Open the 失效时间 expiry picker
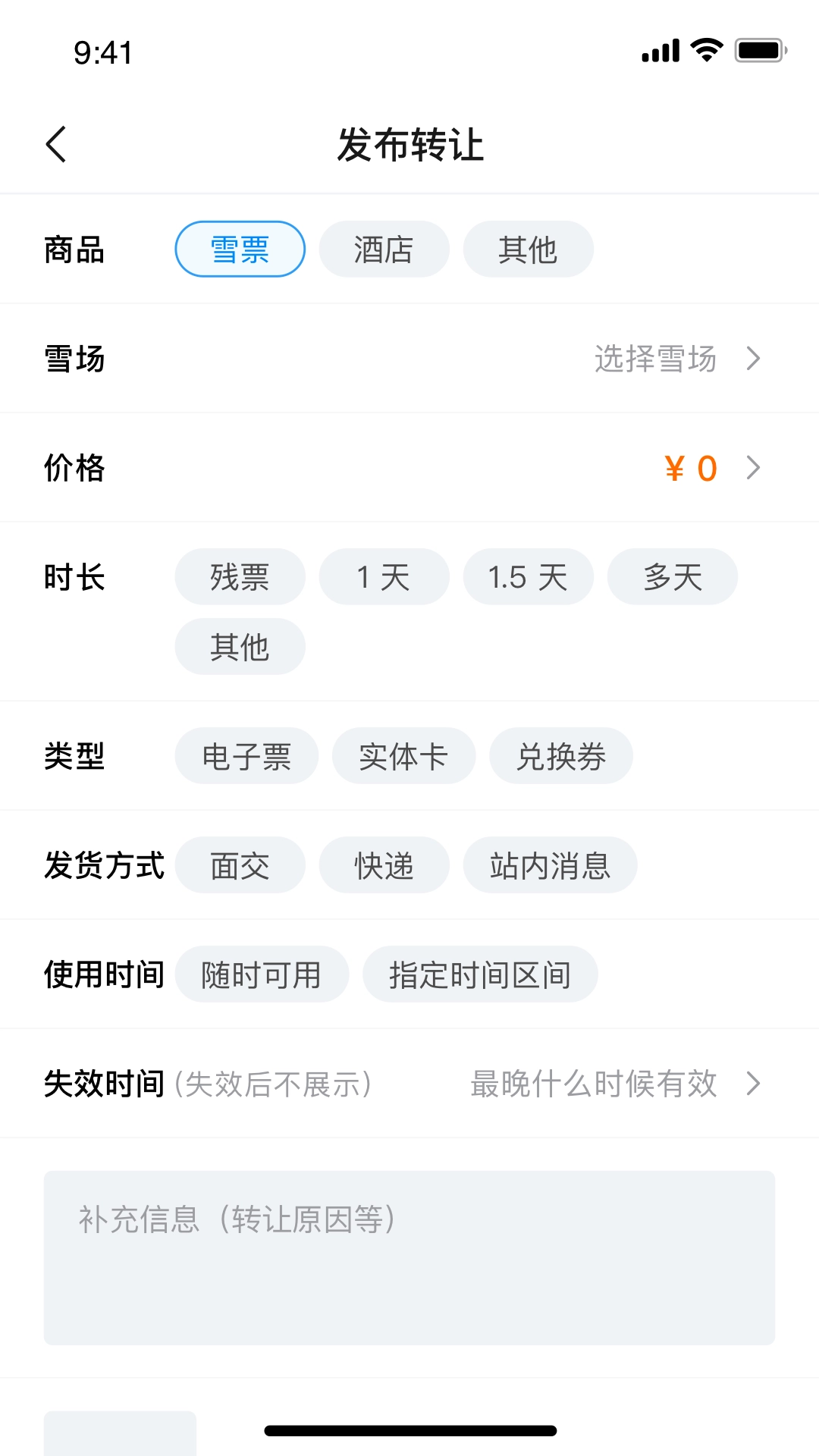This screenshot has width=819, height=1456. [x=614, y=1084]
